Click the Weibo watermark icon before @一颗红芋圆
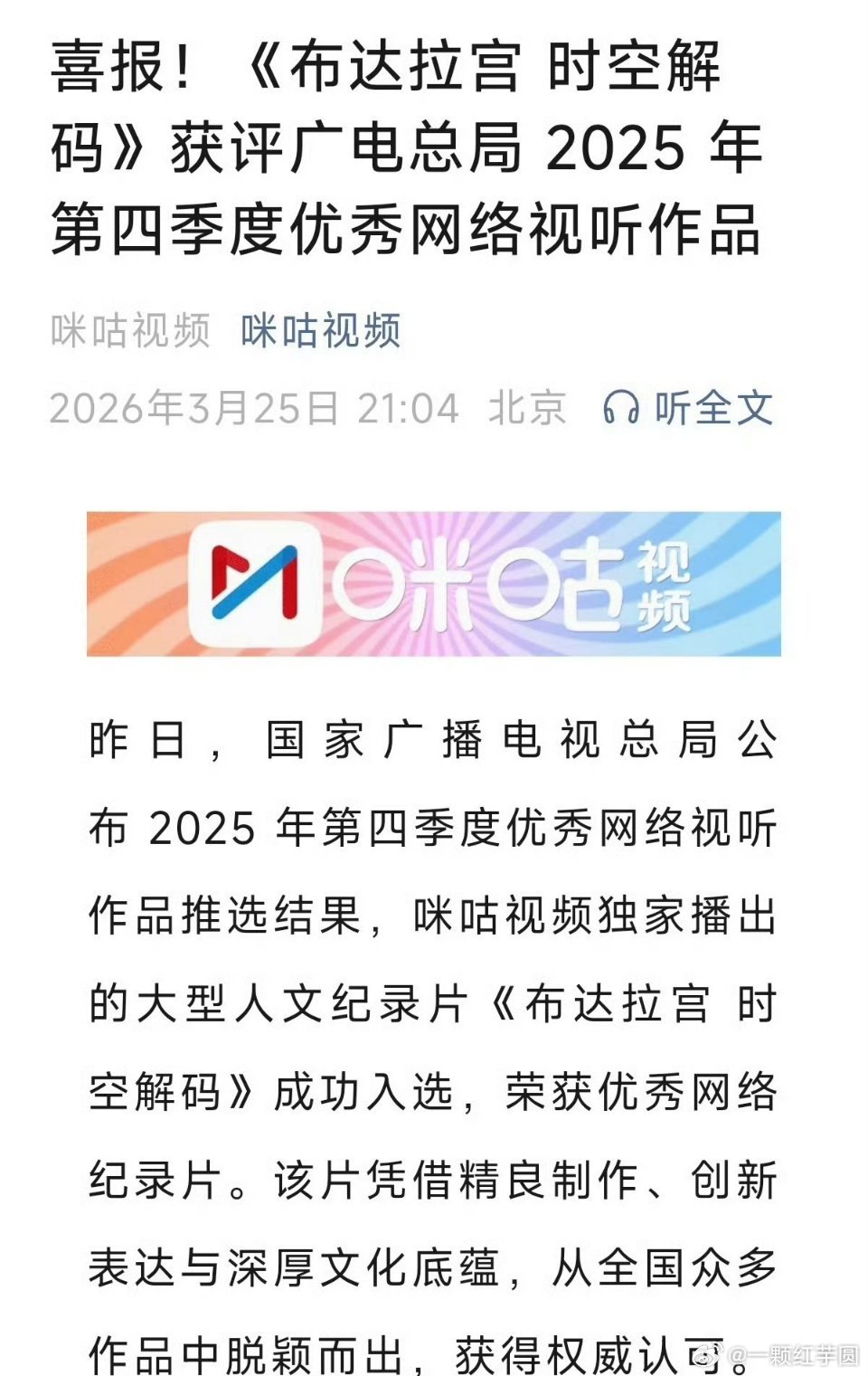Viewport: 868px width, 1376px height. (x=703, y=1354)
